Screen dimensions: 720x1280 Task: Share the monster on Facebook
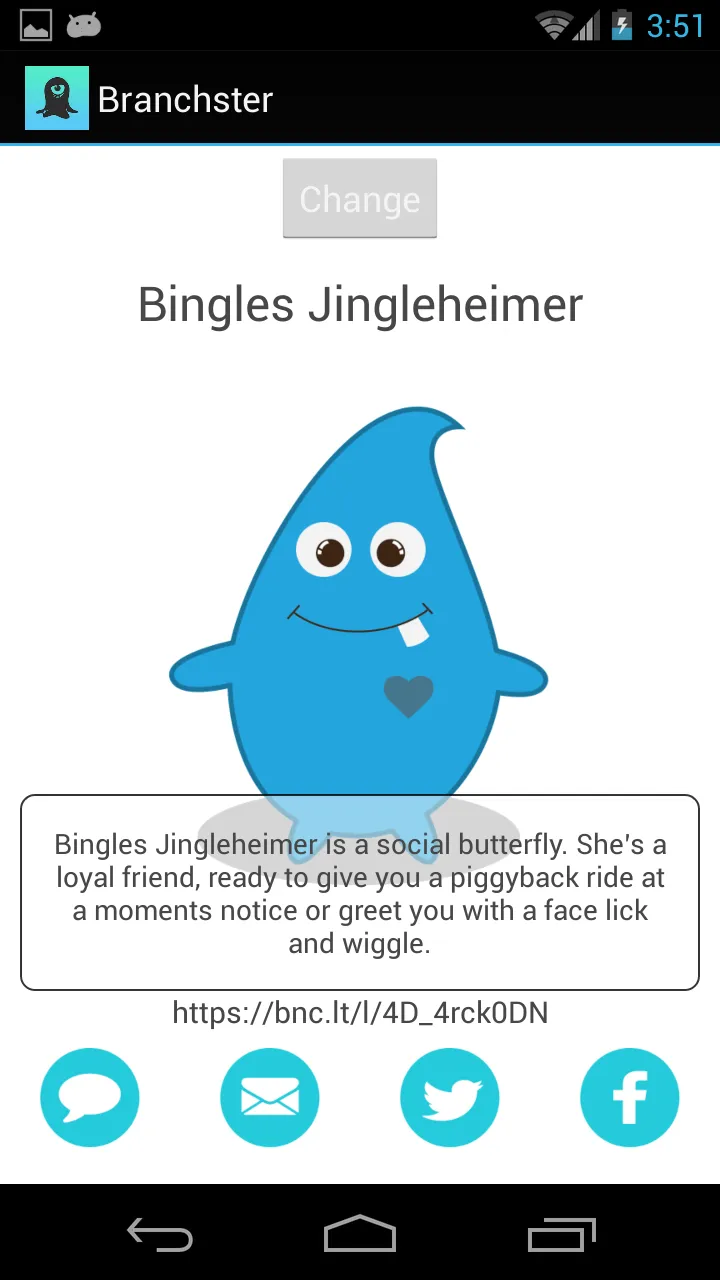[630, 1097]
